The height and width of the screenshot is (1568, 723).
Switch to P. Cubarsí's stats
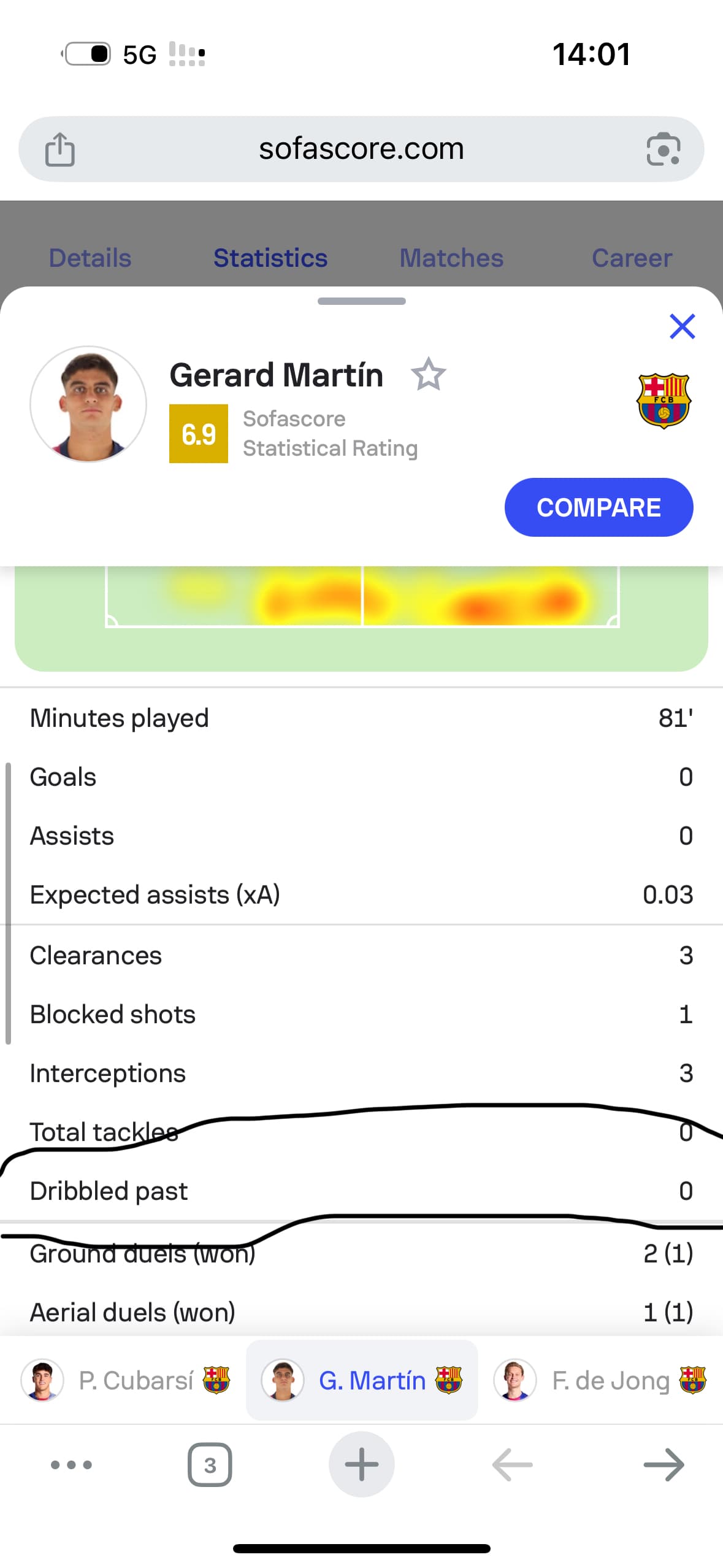tap(126, 1380)
